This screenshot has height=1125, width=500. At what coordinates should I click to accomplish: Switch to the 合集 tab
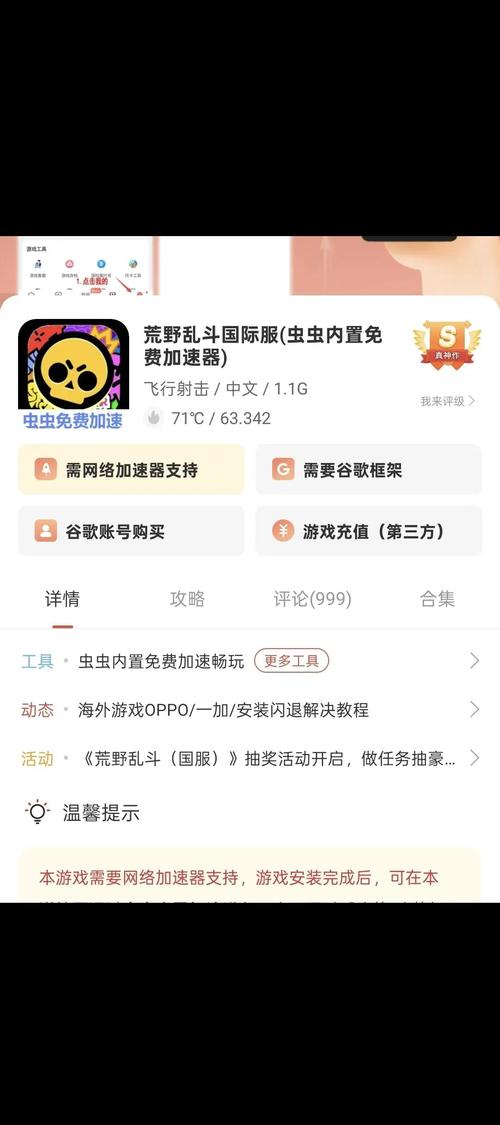pos(438,599)
